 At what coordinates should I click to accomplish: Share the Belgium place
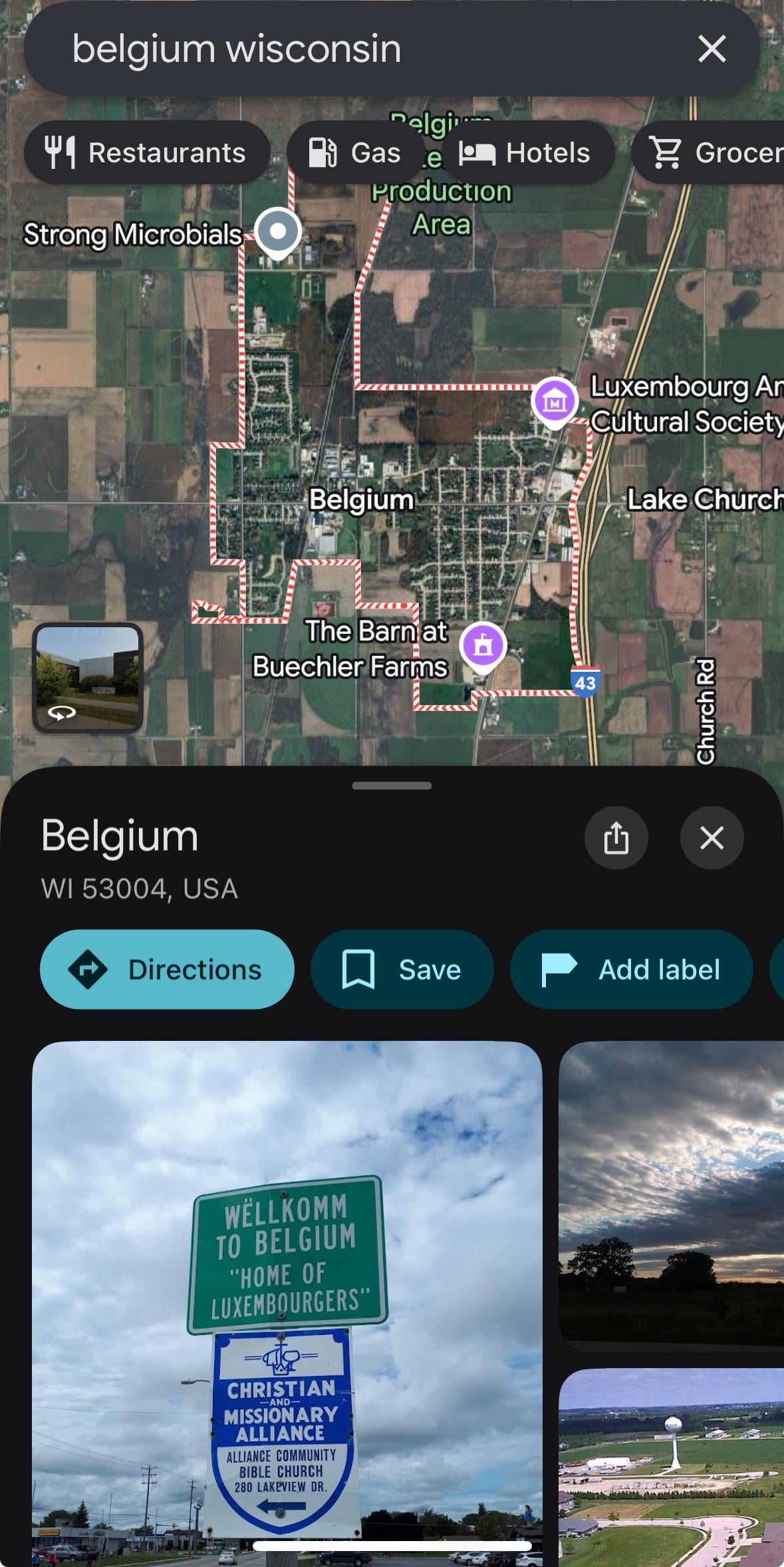pyautogui.click(x=616, y=837)
